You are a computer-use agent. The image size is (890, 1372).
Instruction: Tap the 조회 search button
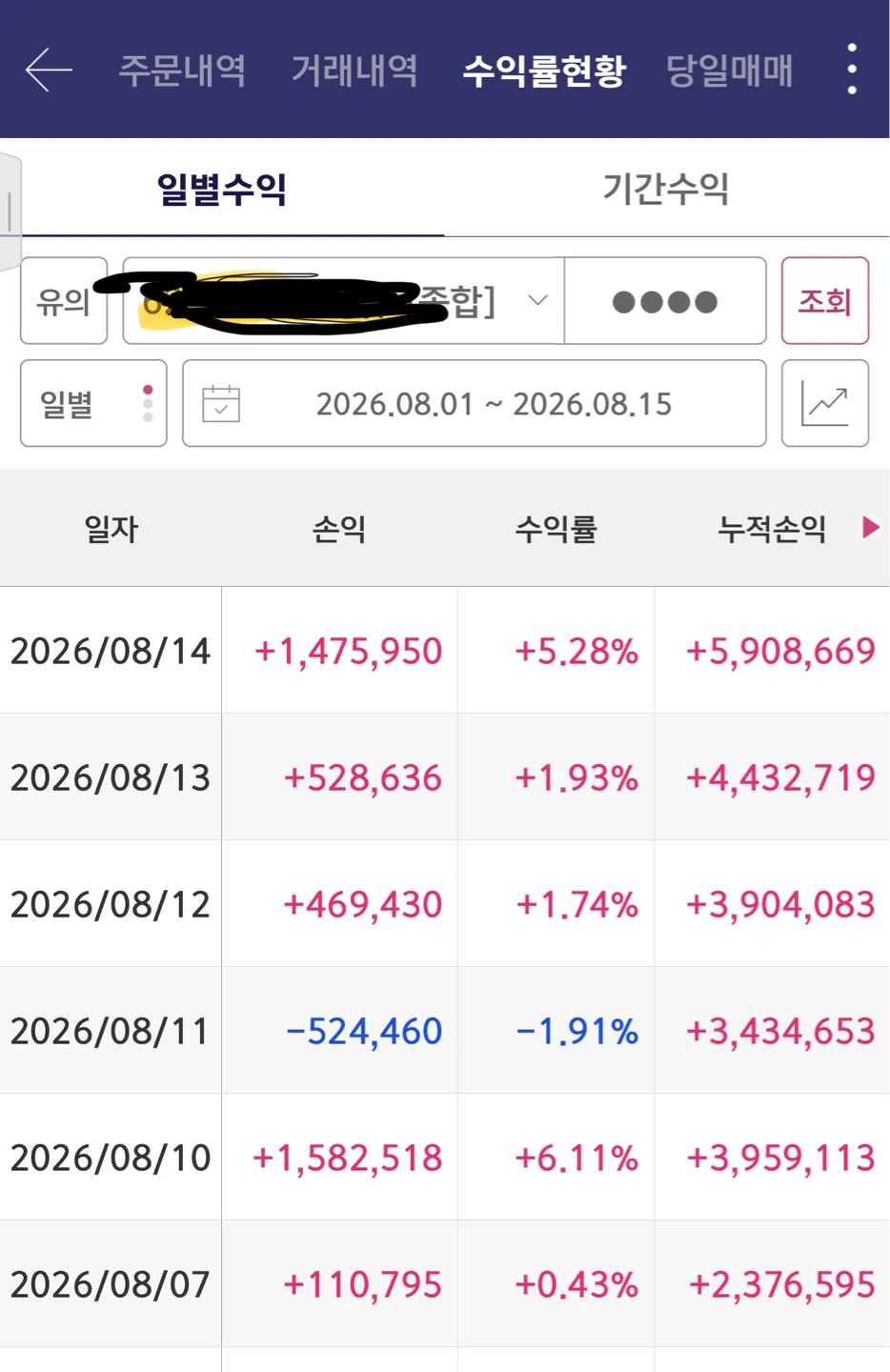[x=825, y=301]
